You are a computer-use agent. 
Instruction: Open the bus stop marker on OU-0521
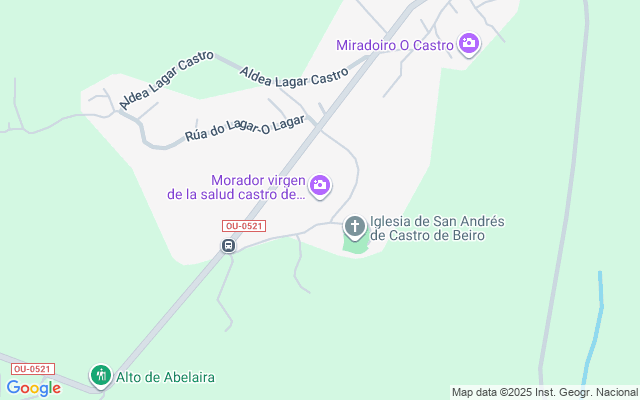(x=228, y=245)
